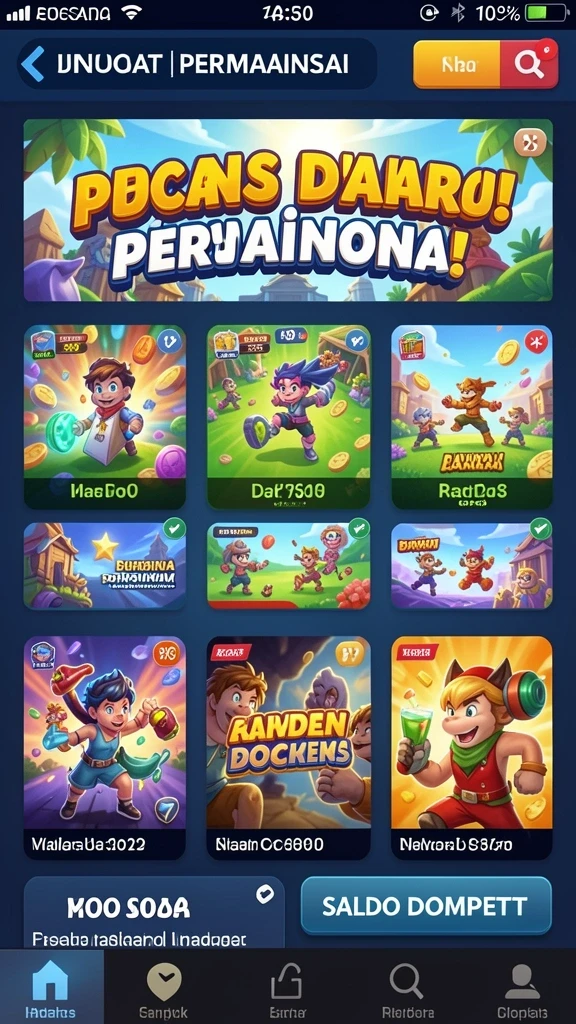The height and width of the screenshot is (1024, 576).
Task: Open the Dal7500 game tile
Action: pos(289,417)
